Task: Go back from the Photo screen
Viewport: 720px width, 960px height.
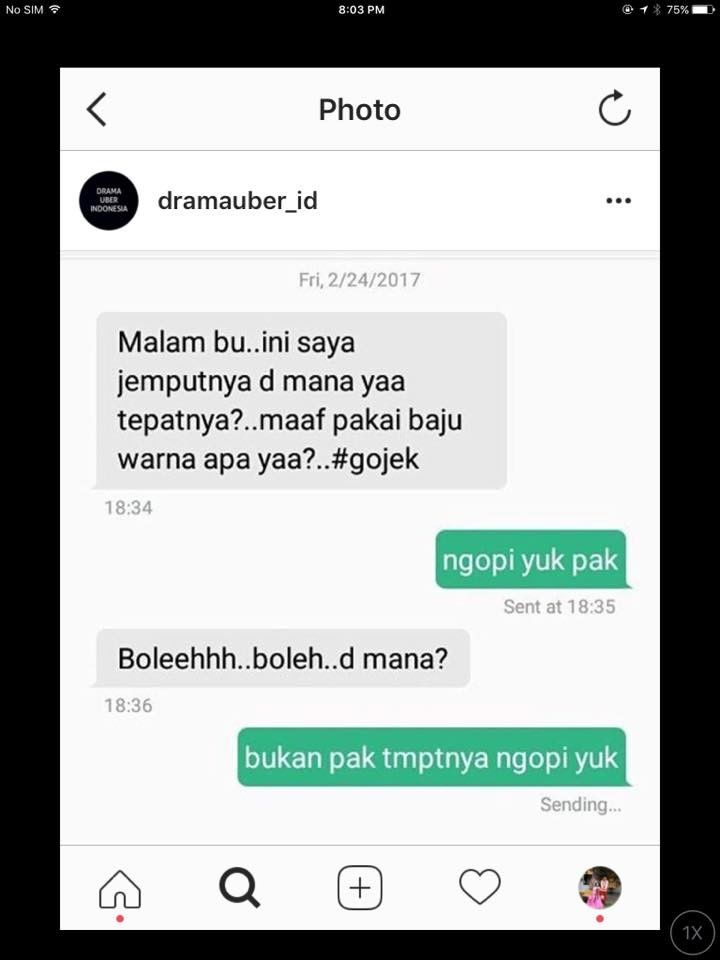Action: point(96,109)
